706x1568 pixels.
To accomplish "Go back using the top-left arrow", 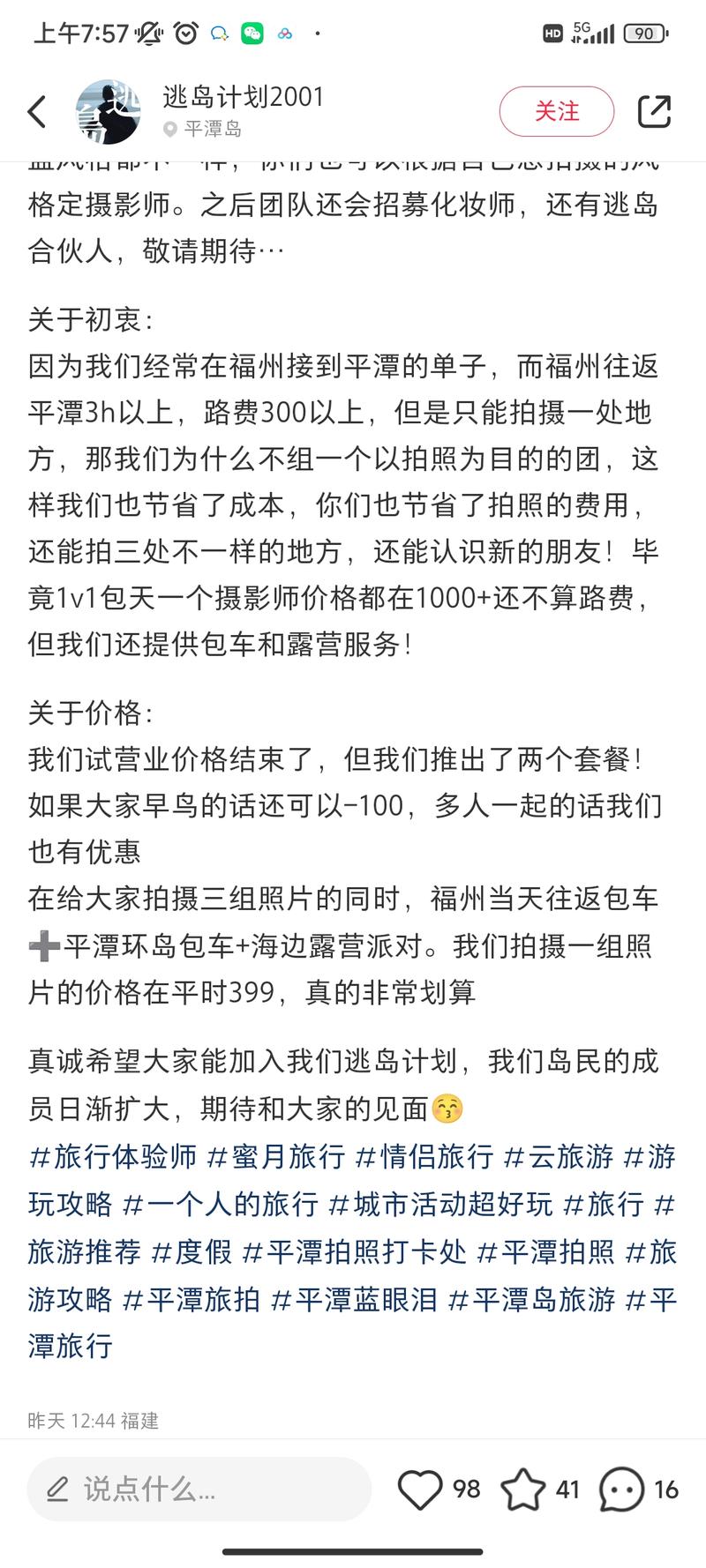I will [37, 112].
